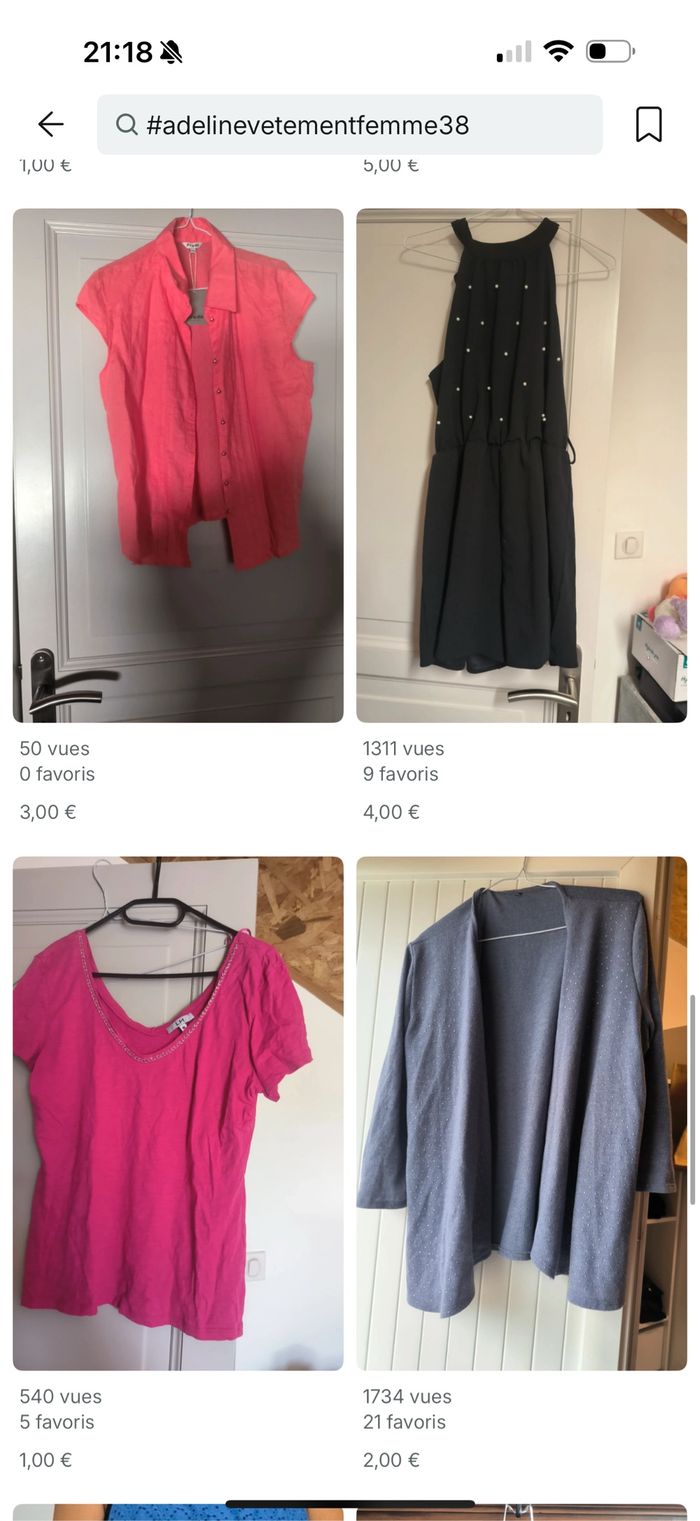Image resolution: width=700 pixels, height=1521 pixels.
Task: Tap the #adelinevetementfemme38 search field
Action: click(x=349, y=125)
